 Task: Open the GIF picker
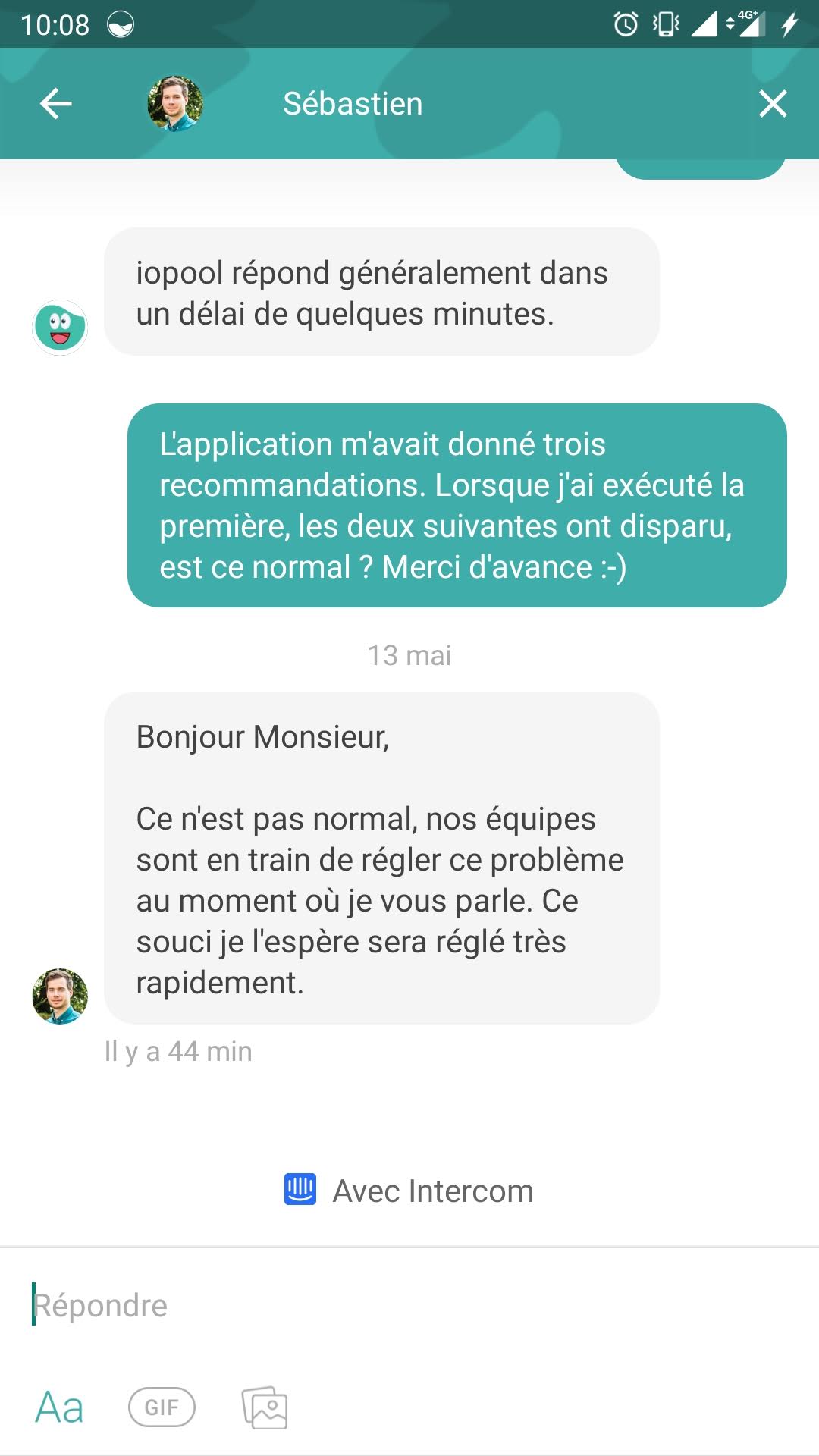pos(162,1407)
